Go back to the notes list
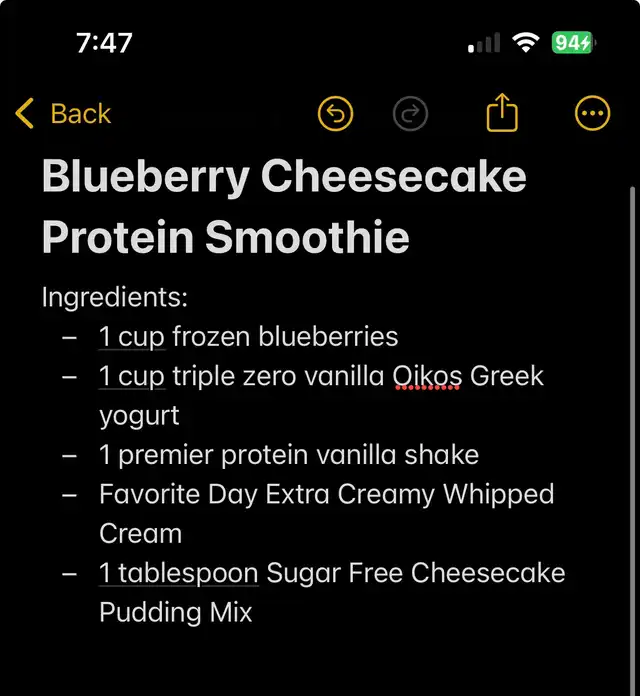Screen dimensions: 640x696 62,114
